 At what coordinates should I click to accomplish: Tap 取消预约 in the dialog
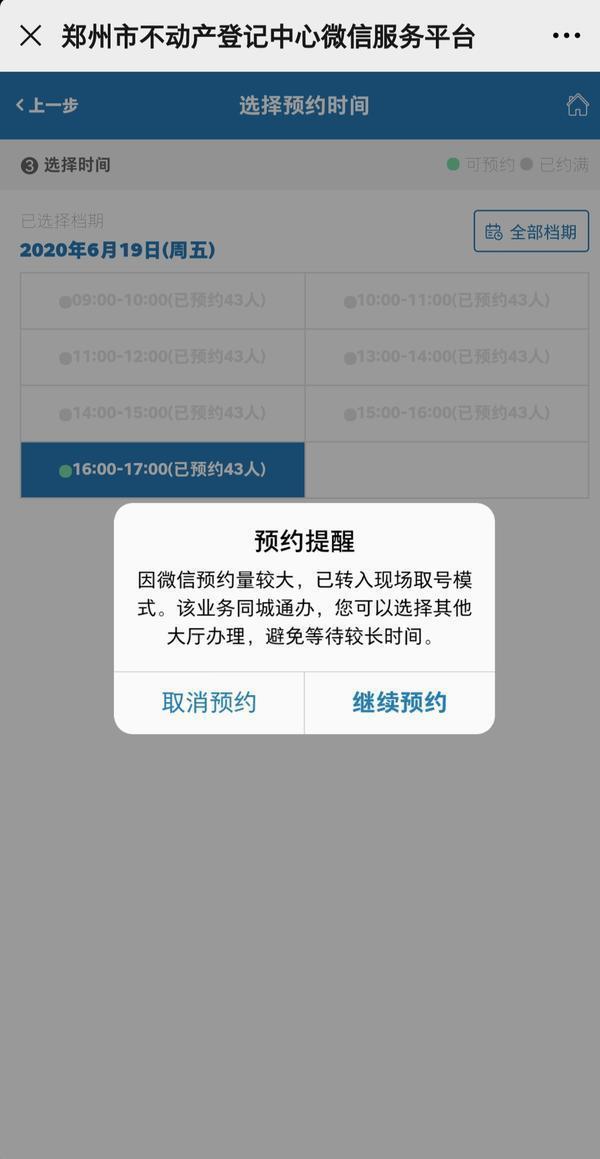pos(209,703)
